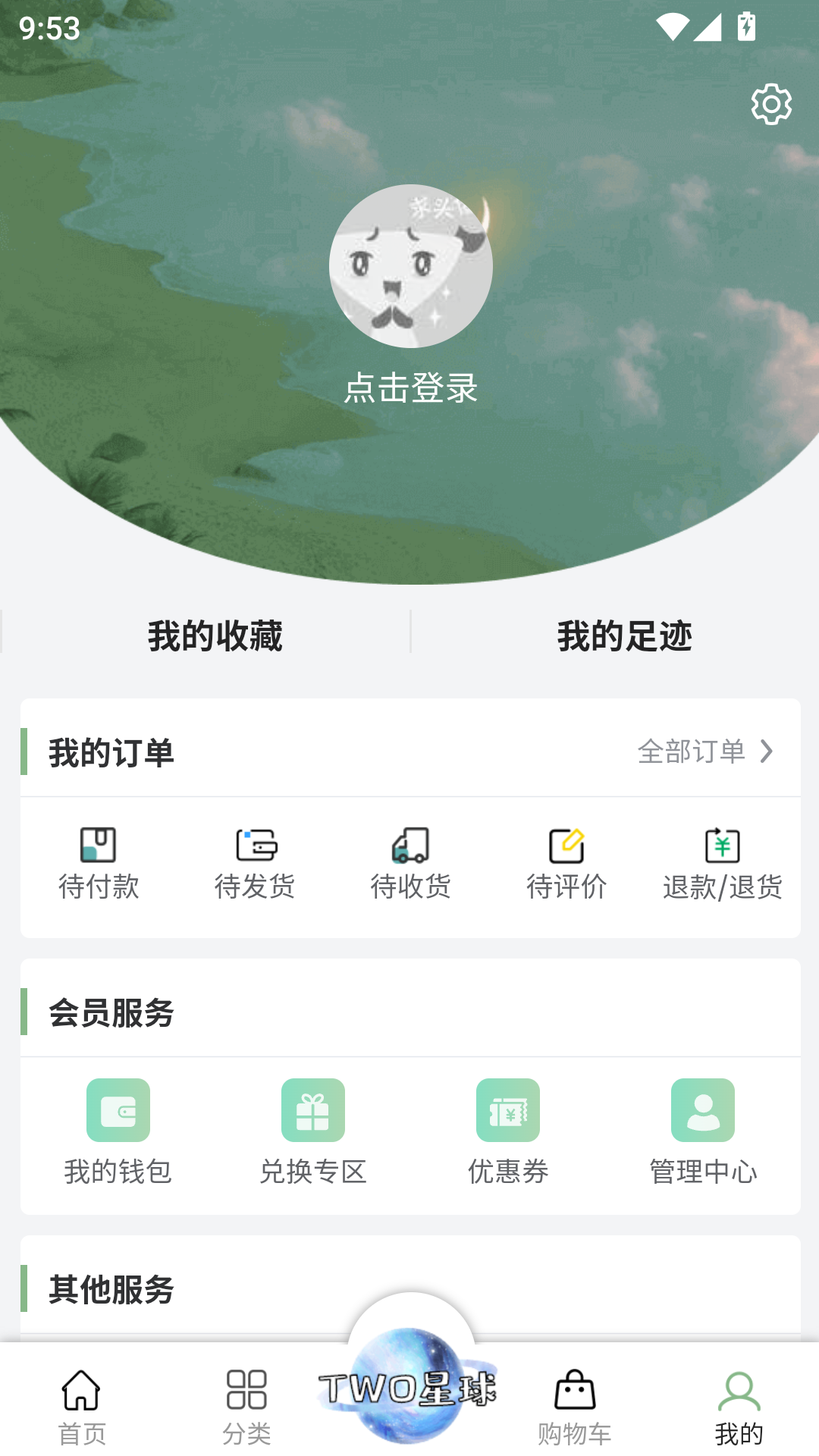This screenshot has width=819, height=1456.
Task: Open 待收货 orders awaiting receipt
Action: (x=410, y=864)
